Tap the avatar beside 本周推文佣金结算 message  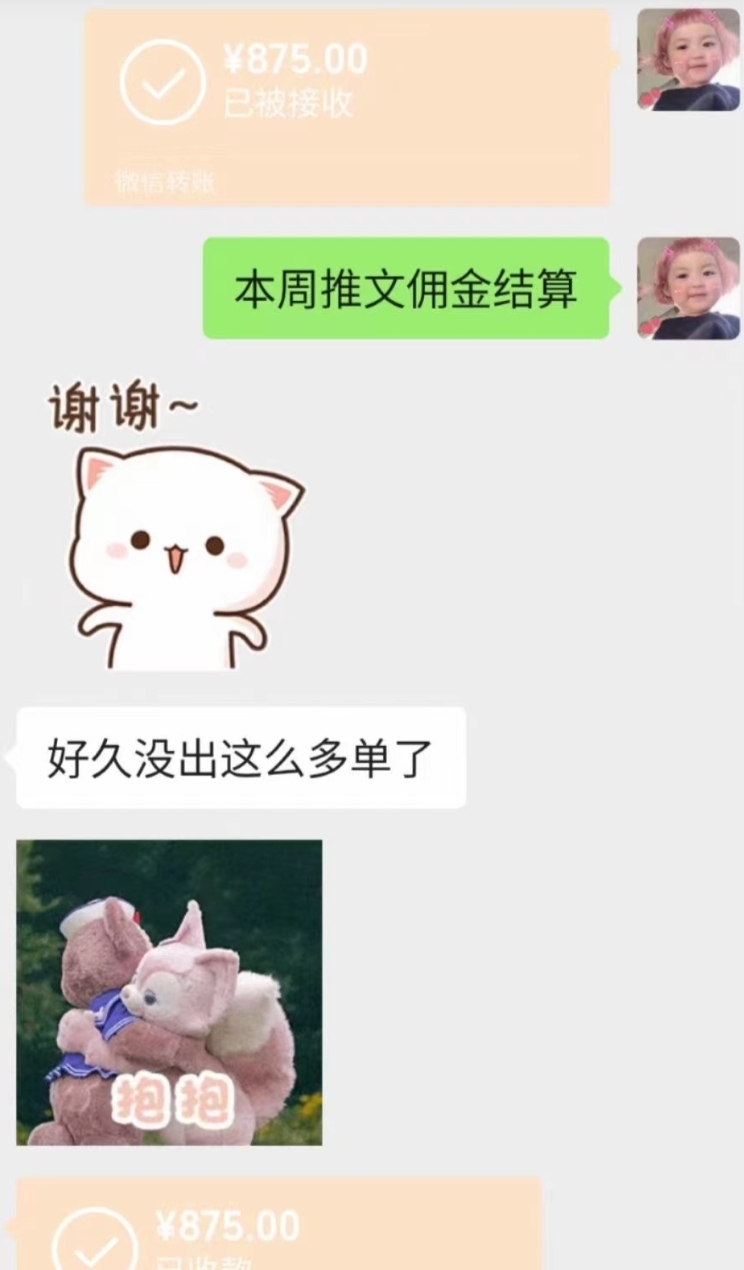688,288
